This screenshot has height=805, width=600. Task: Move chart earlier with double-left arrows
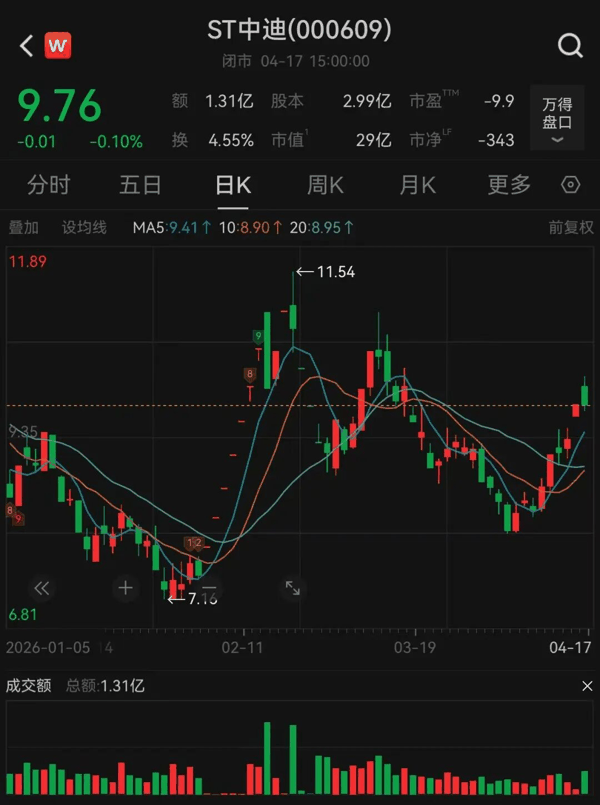42,588
